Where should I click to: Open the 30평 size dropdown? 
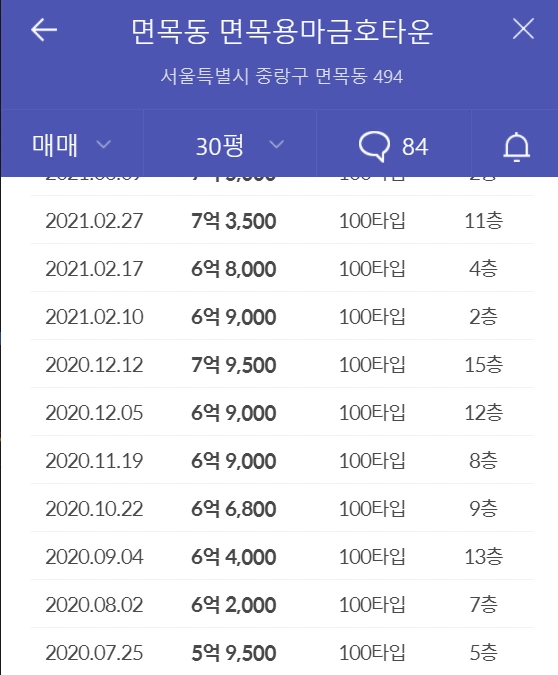tap(230, 145)
